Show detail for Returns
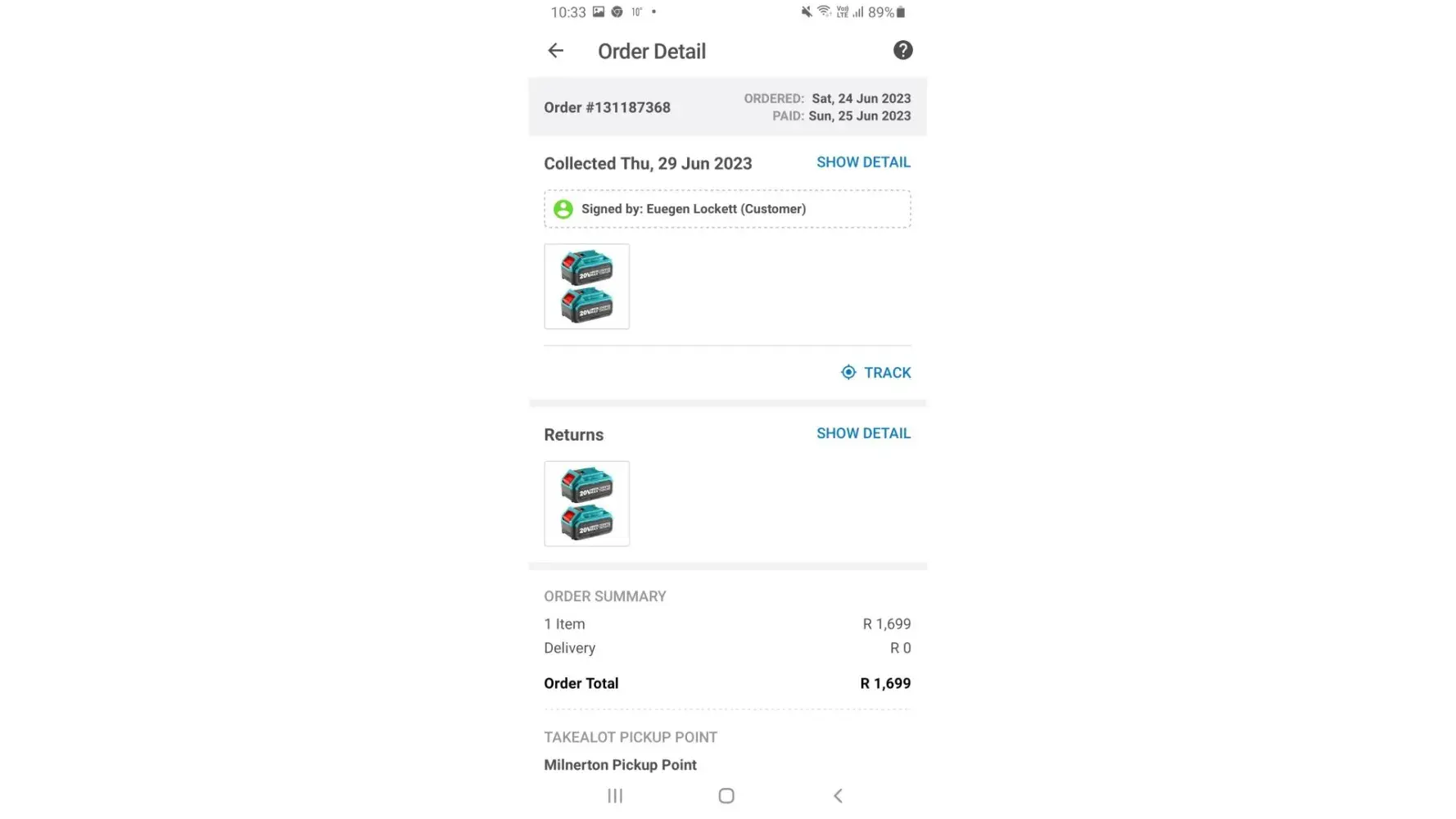Screen dimensions: 1456x819 (x=863, y=433)
